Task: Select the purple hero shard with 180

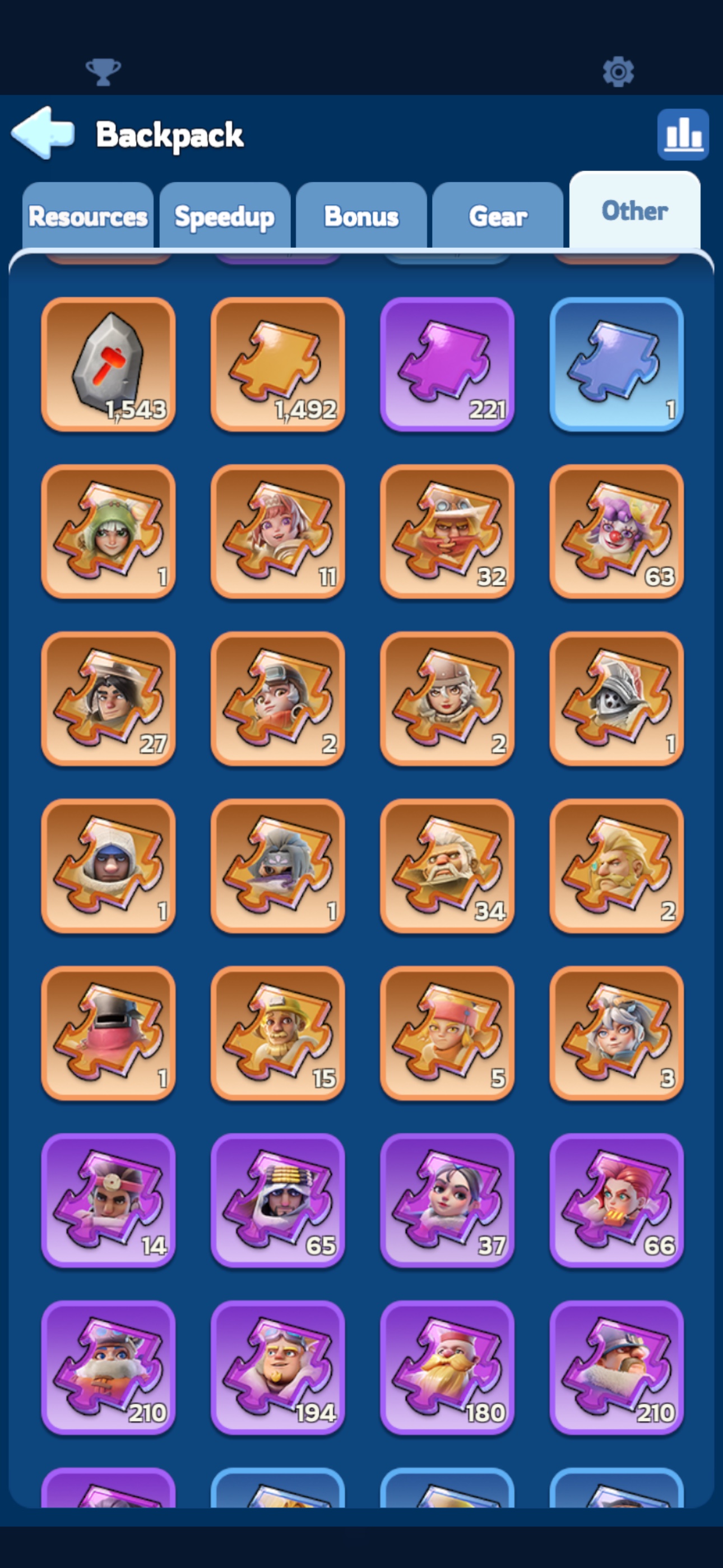Action: [447, 1367]
